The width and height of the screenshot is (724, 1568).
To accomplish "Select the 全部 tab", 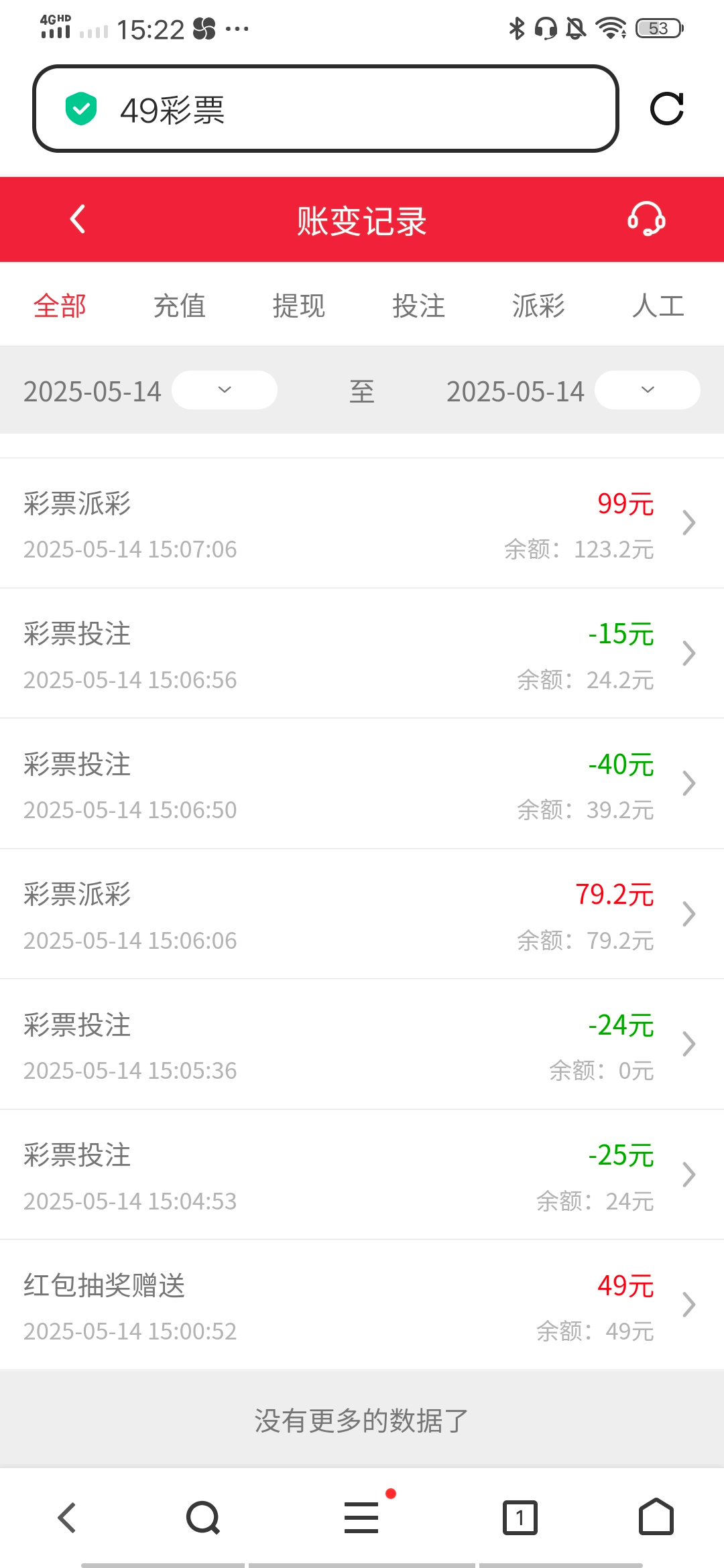I will click(60, 306).
